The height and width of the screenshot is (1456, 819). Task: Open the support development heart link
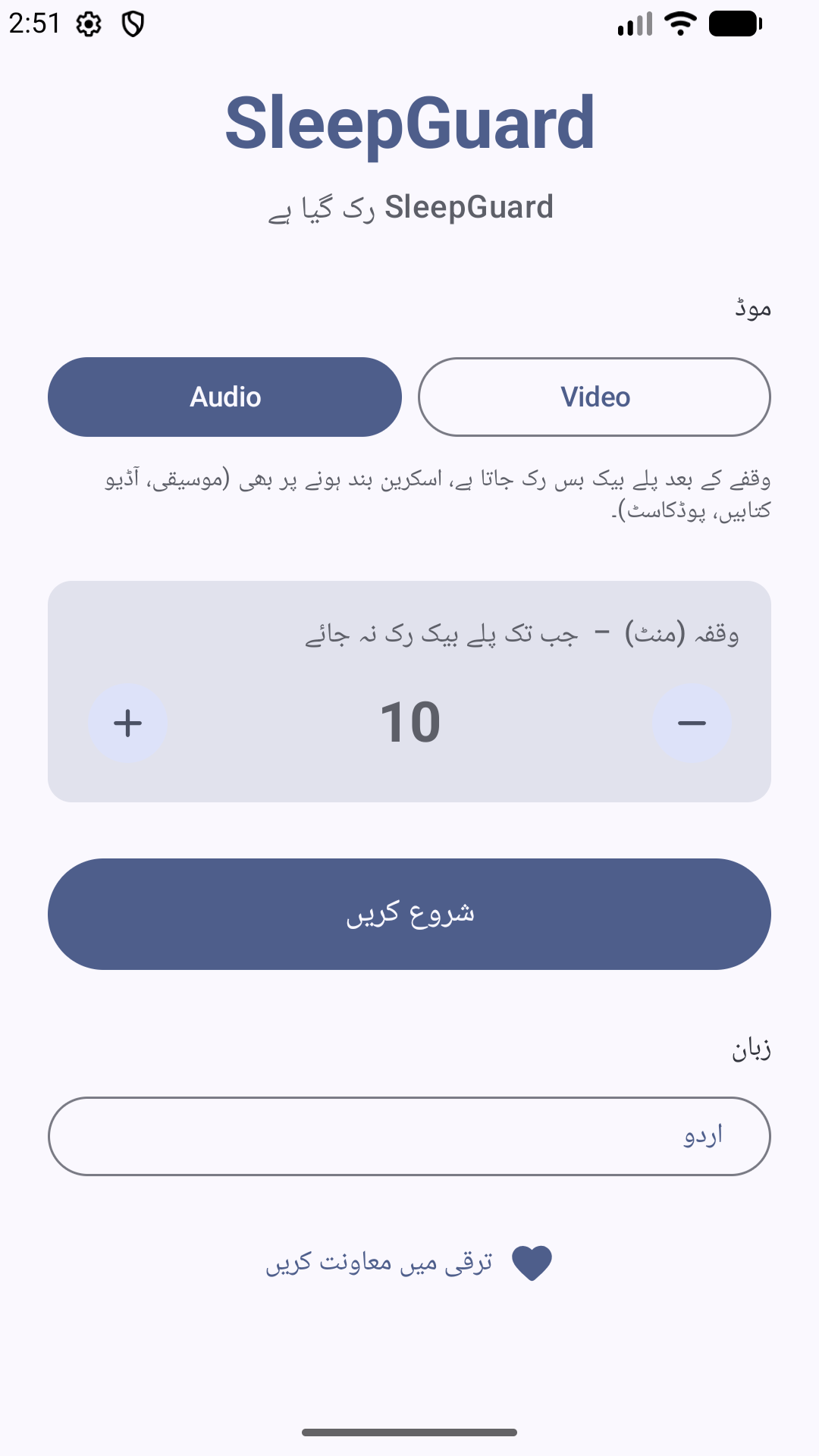click(409, 1263)
